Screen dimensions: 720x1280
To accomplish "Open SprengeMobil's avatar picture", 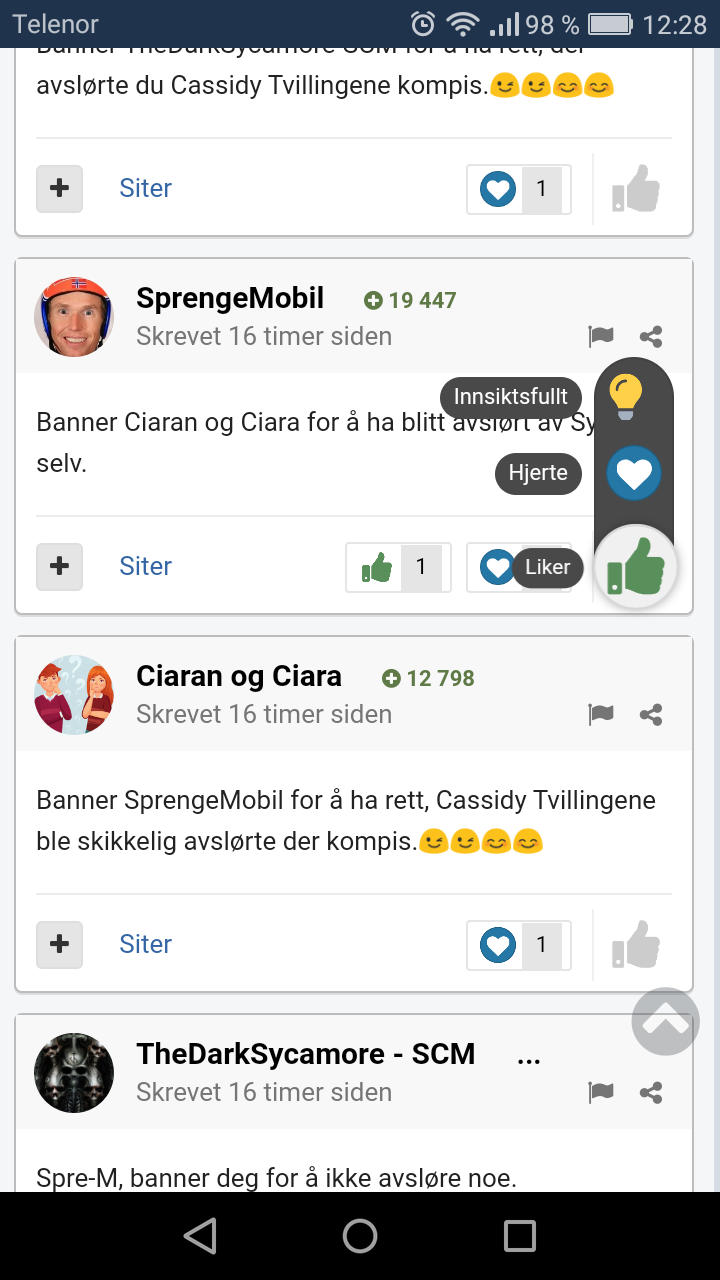I will [74, 317].
